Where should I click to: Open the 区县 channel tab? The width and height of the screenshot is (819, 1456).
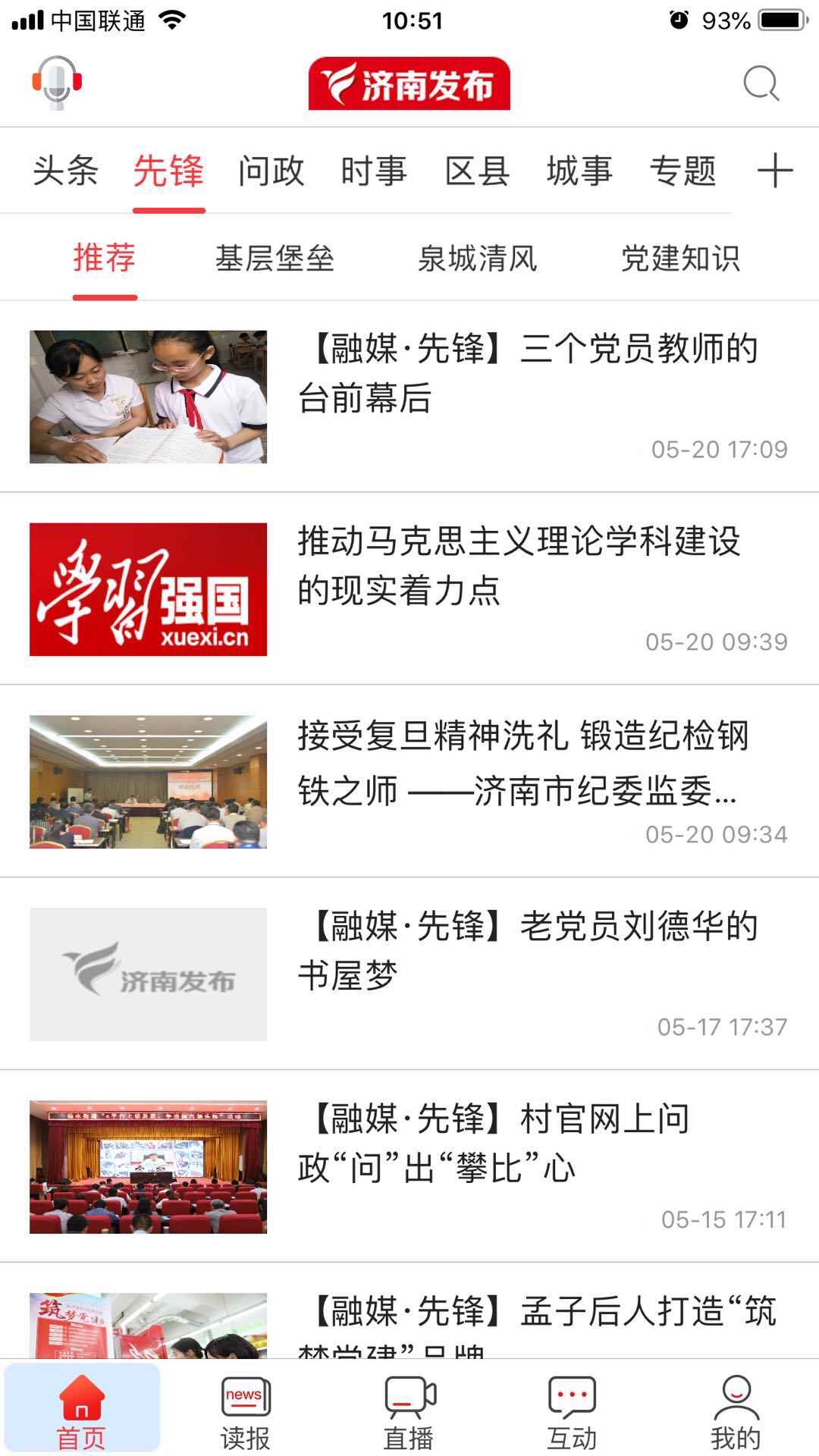point(477,171)
